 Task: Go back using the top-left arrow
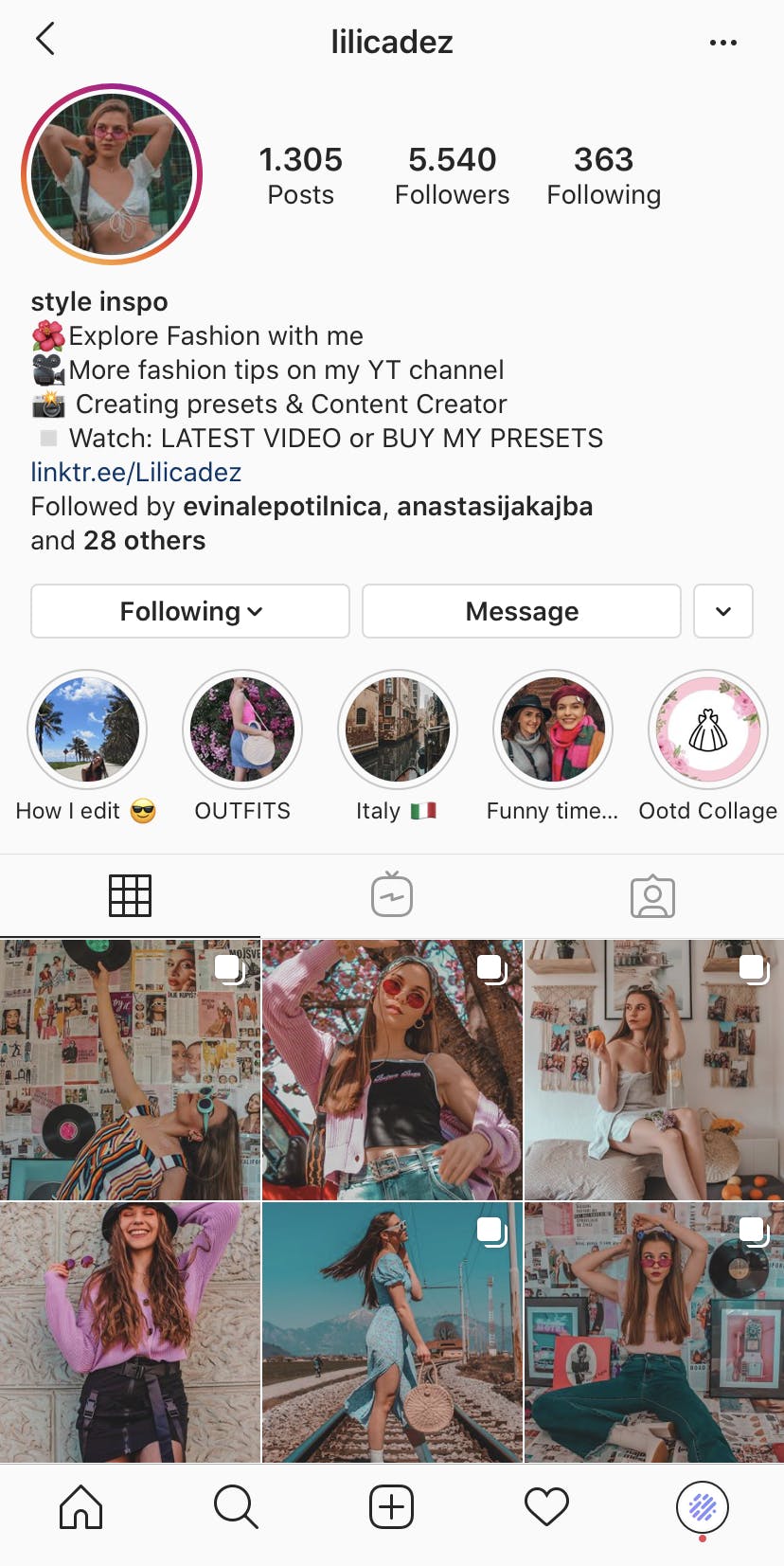45,40
